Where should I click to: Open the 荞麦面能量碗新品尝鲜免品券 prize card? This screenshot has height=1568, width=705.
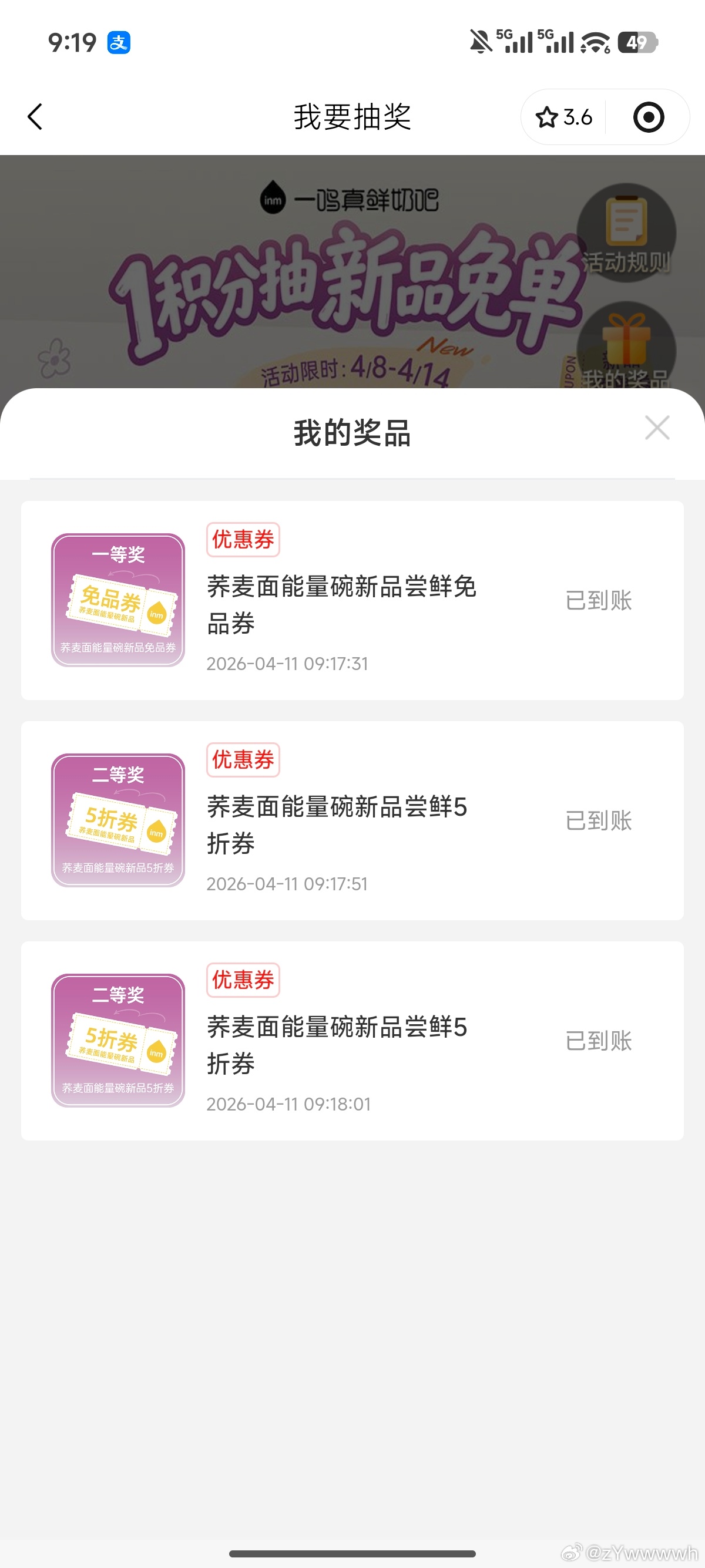[352, 600]
